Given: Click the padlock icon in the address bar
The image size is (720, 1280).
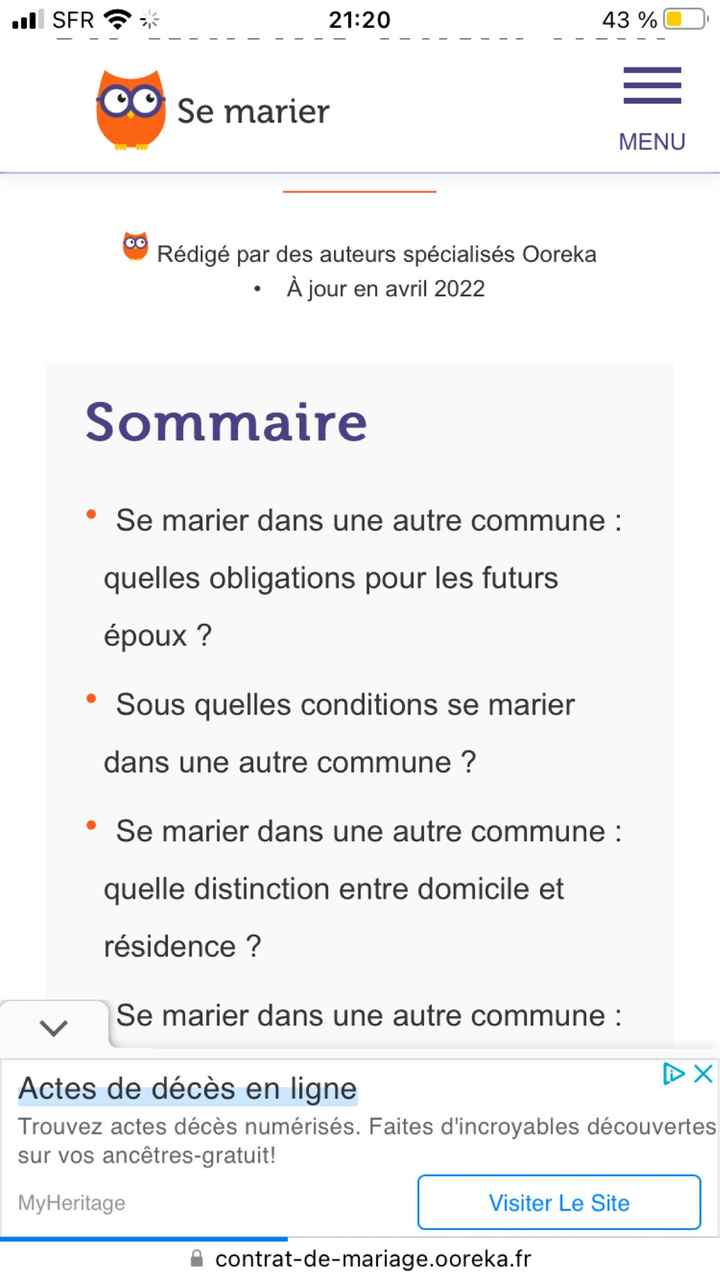Looking at the screenshot, I should [196, 1258].
